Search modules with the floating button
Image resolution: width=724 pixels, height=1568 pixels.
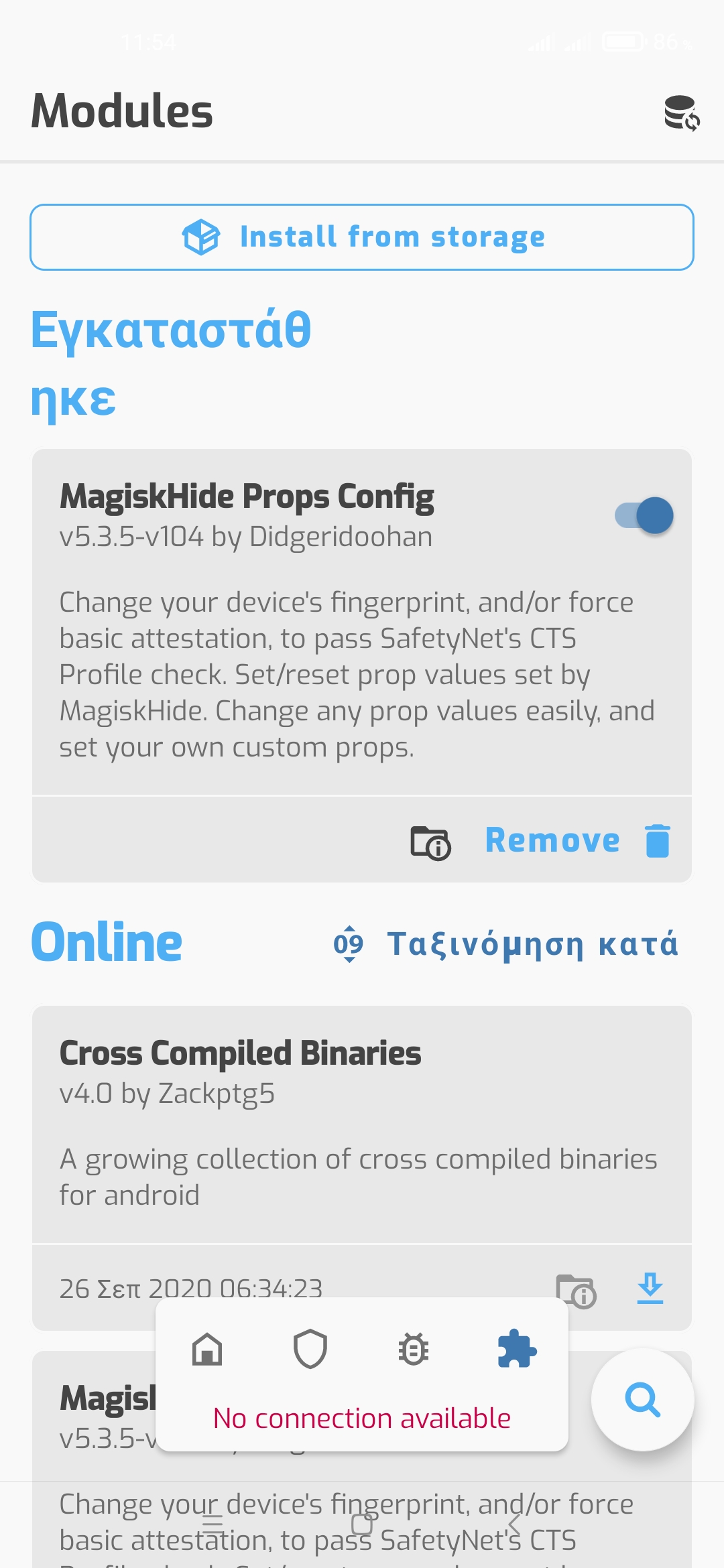pyautogui.click(x=642, y=1400)
